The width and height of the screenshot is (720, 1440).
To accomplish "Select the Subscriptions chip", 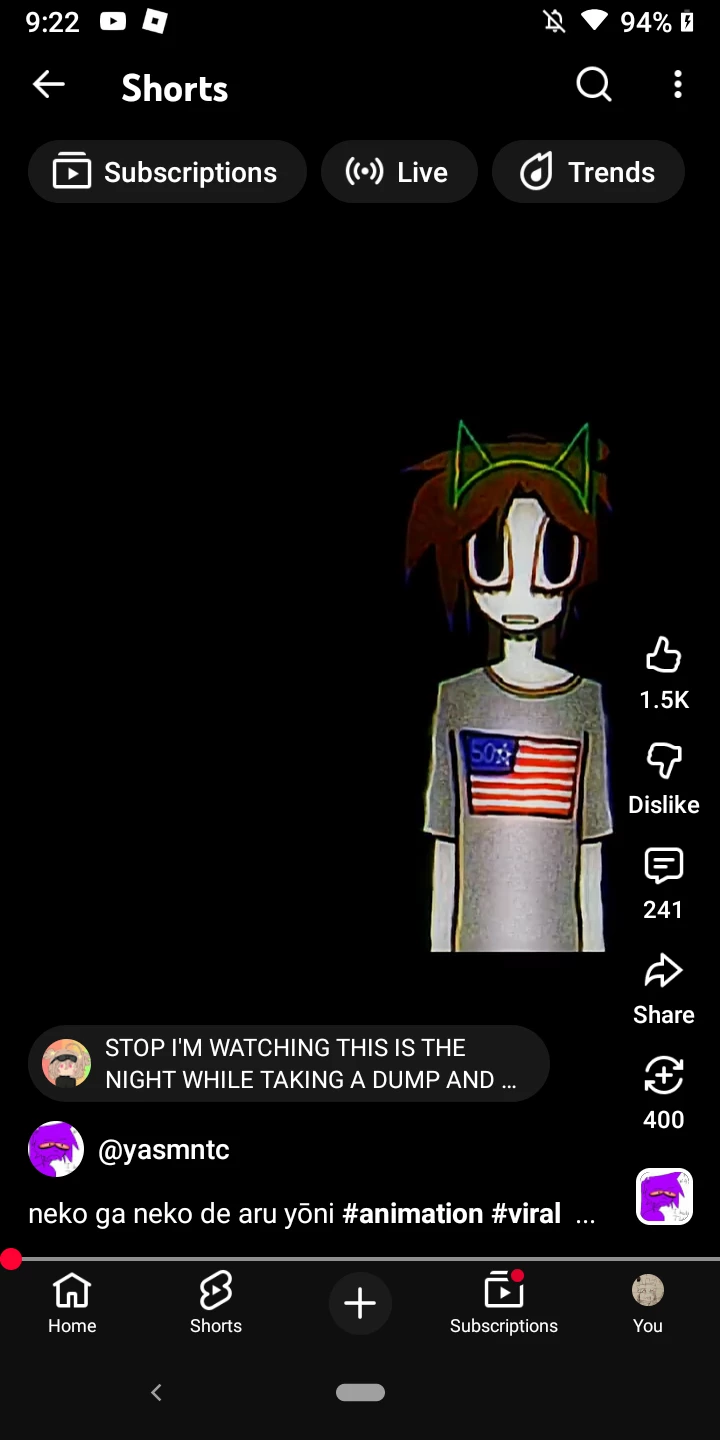I will [167, 172].
